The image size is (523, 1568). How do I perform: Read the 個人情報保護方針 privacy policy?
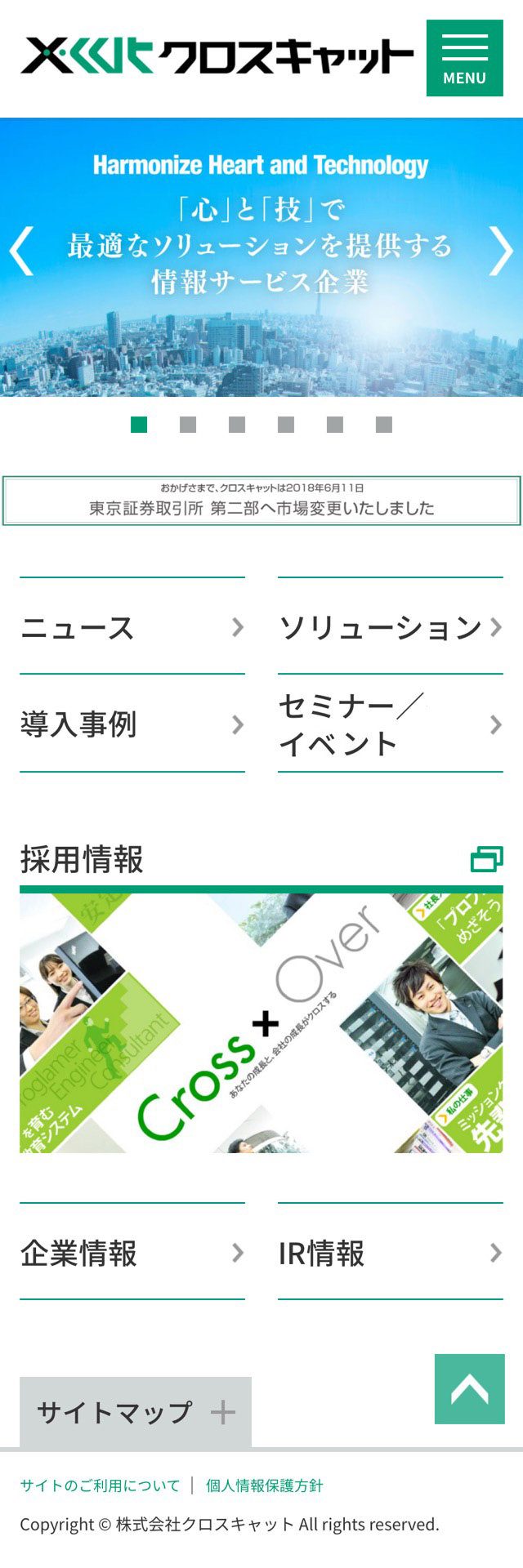point(264,1486)
